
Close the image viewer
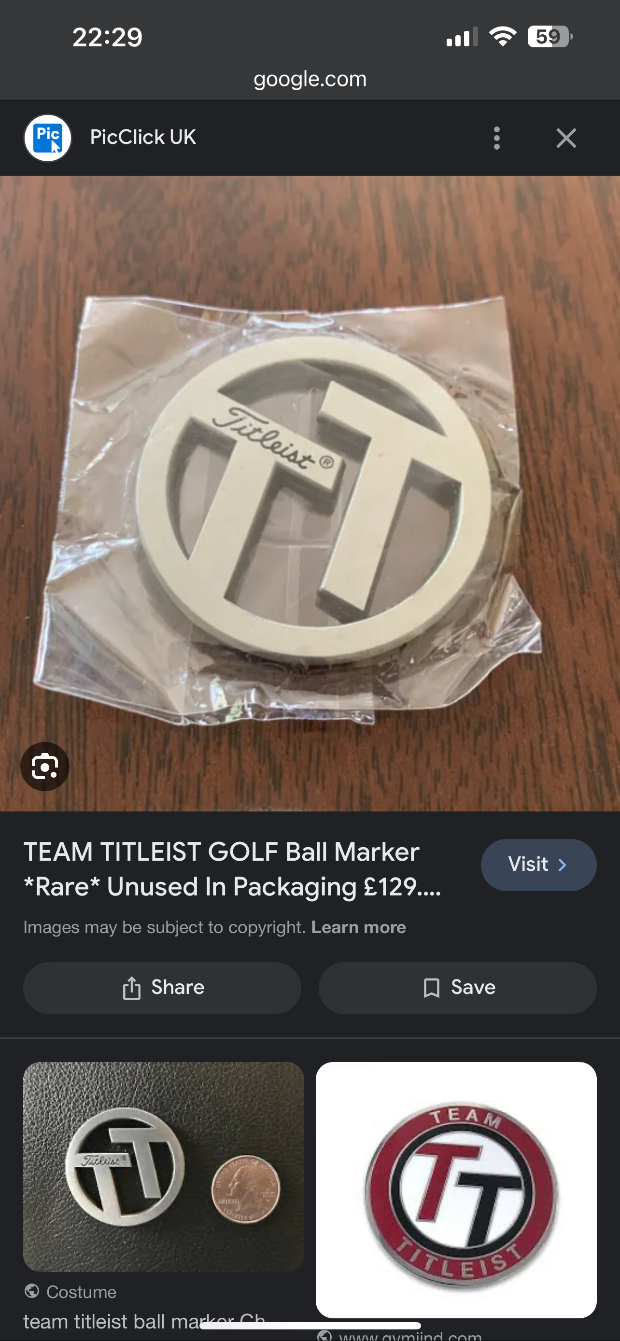click(566, 138)
